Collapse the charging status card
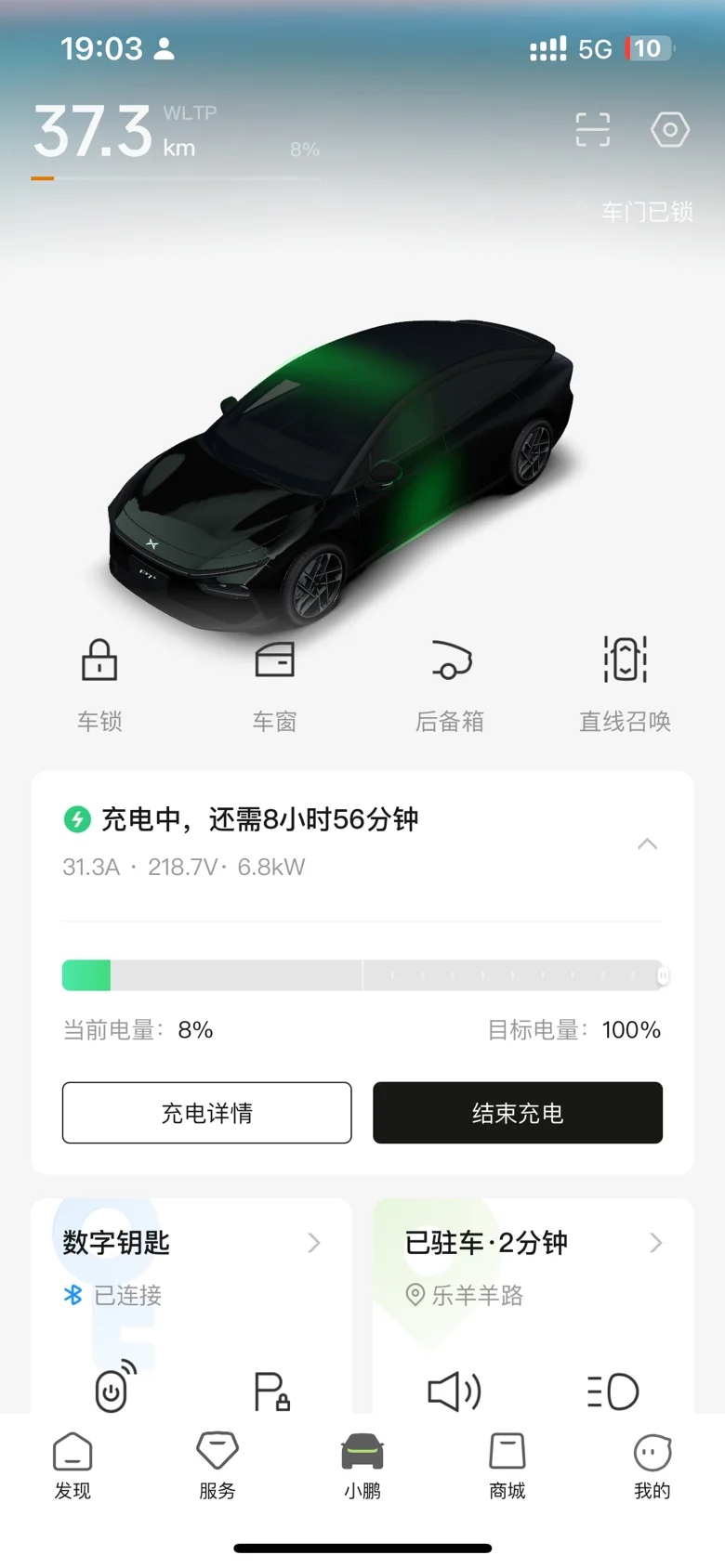This screenshot has width=725, height=1568. pos(647,843)
